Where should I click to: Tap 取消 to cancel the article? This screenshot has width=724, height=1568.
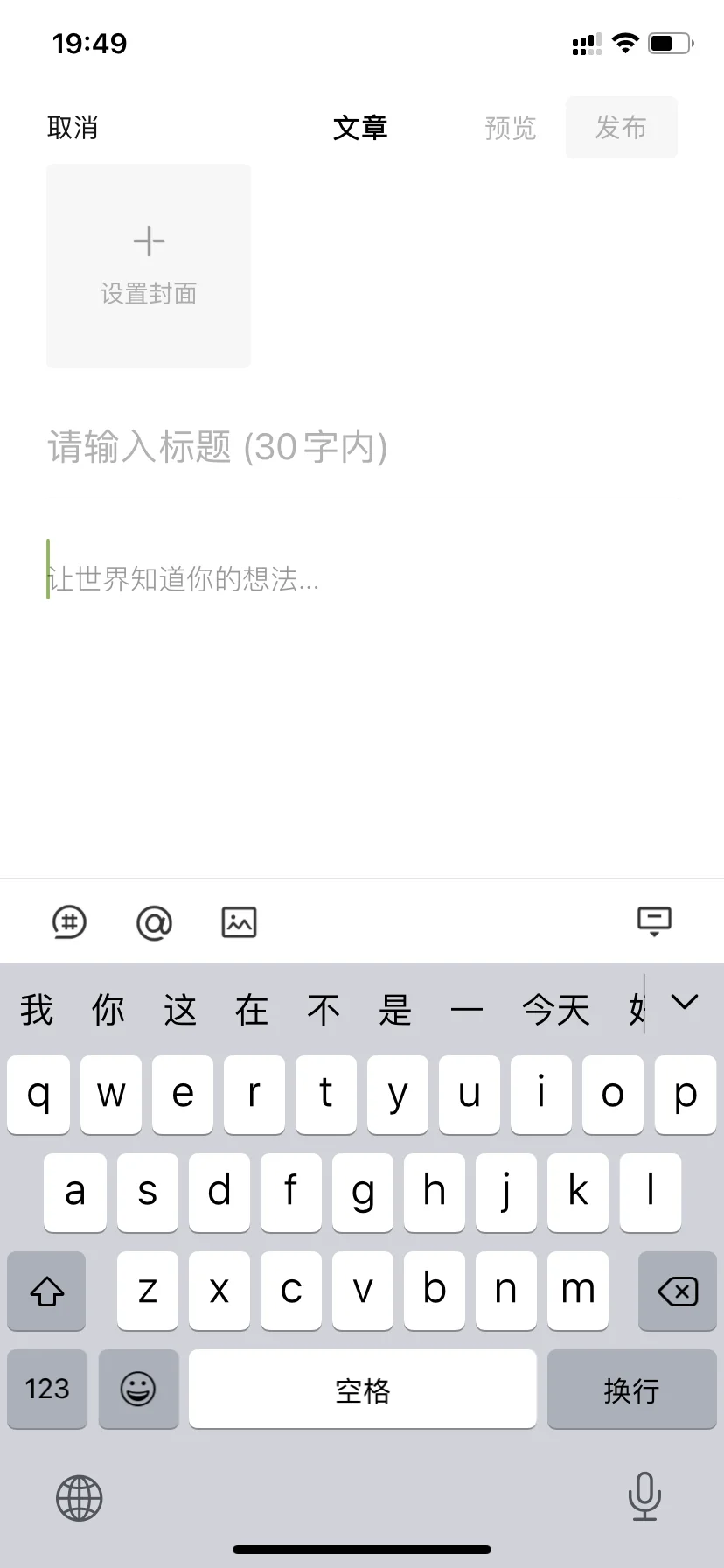point(73,128)
